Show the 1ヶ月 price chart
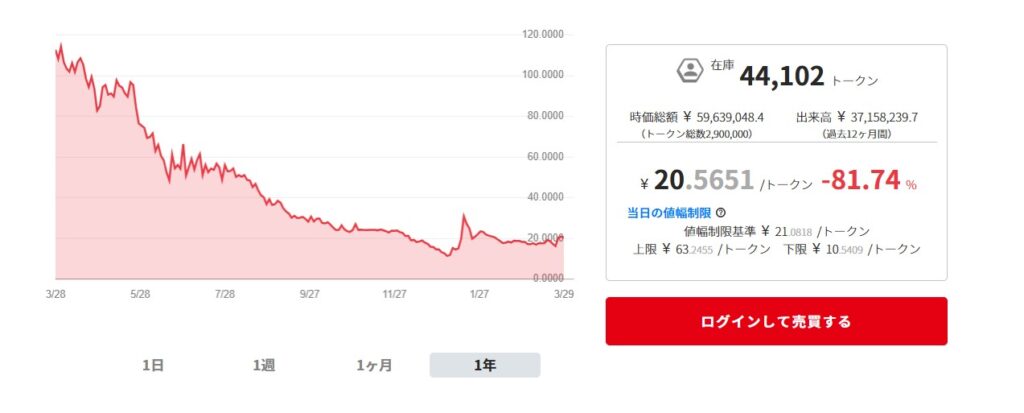 coord(374,366)
